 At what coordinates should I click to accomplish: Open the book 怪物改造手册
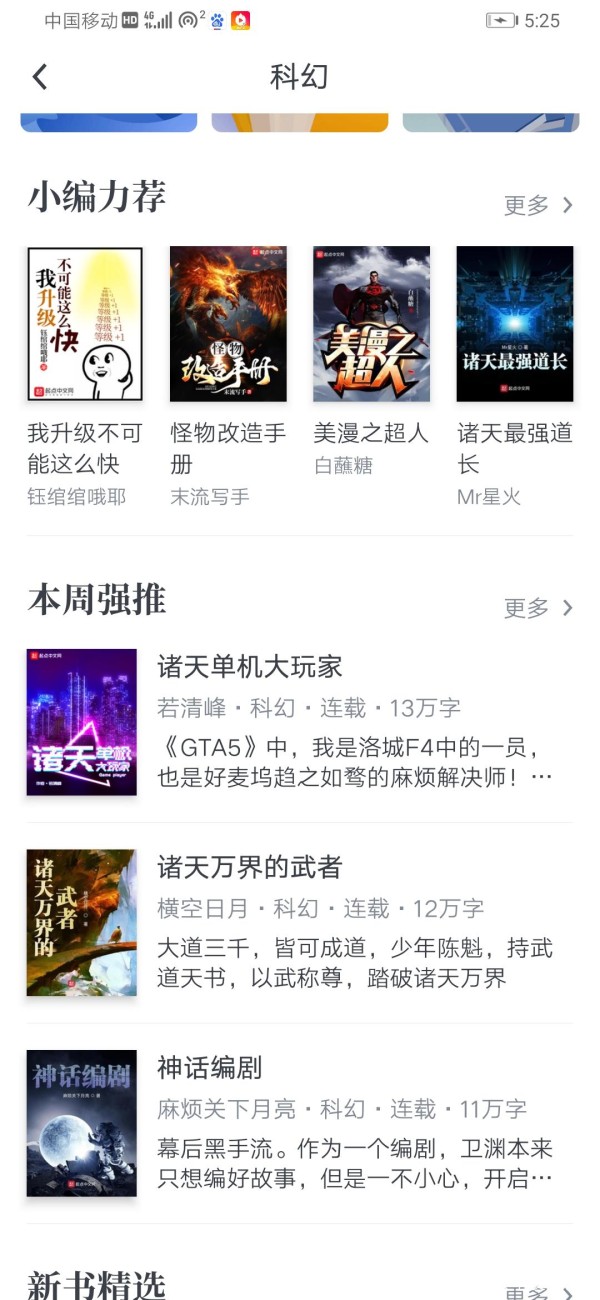point(228,377)
